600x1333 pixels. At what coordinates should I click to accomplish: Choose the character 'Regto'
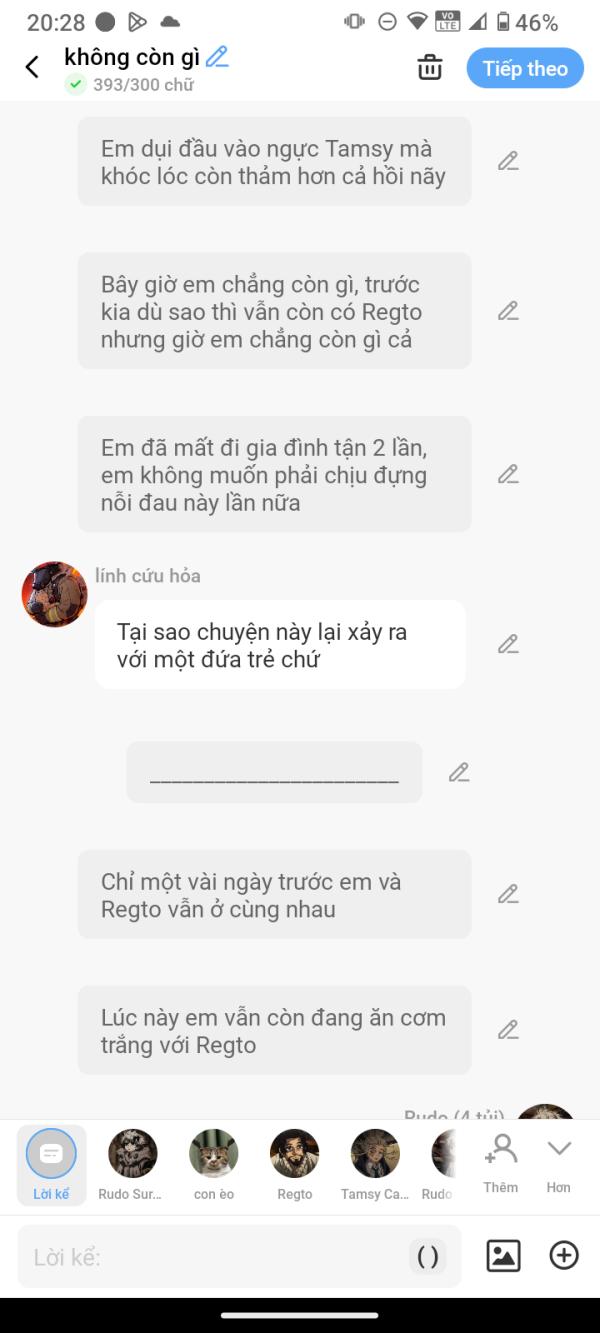pos(295,1165)
